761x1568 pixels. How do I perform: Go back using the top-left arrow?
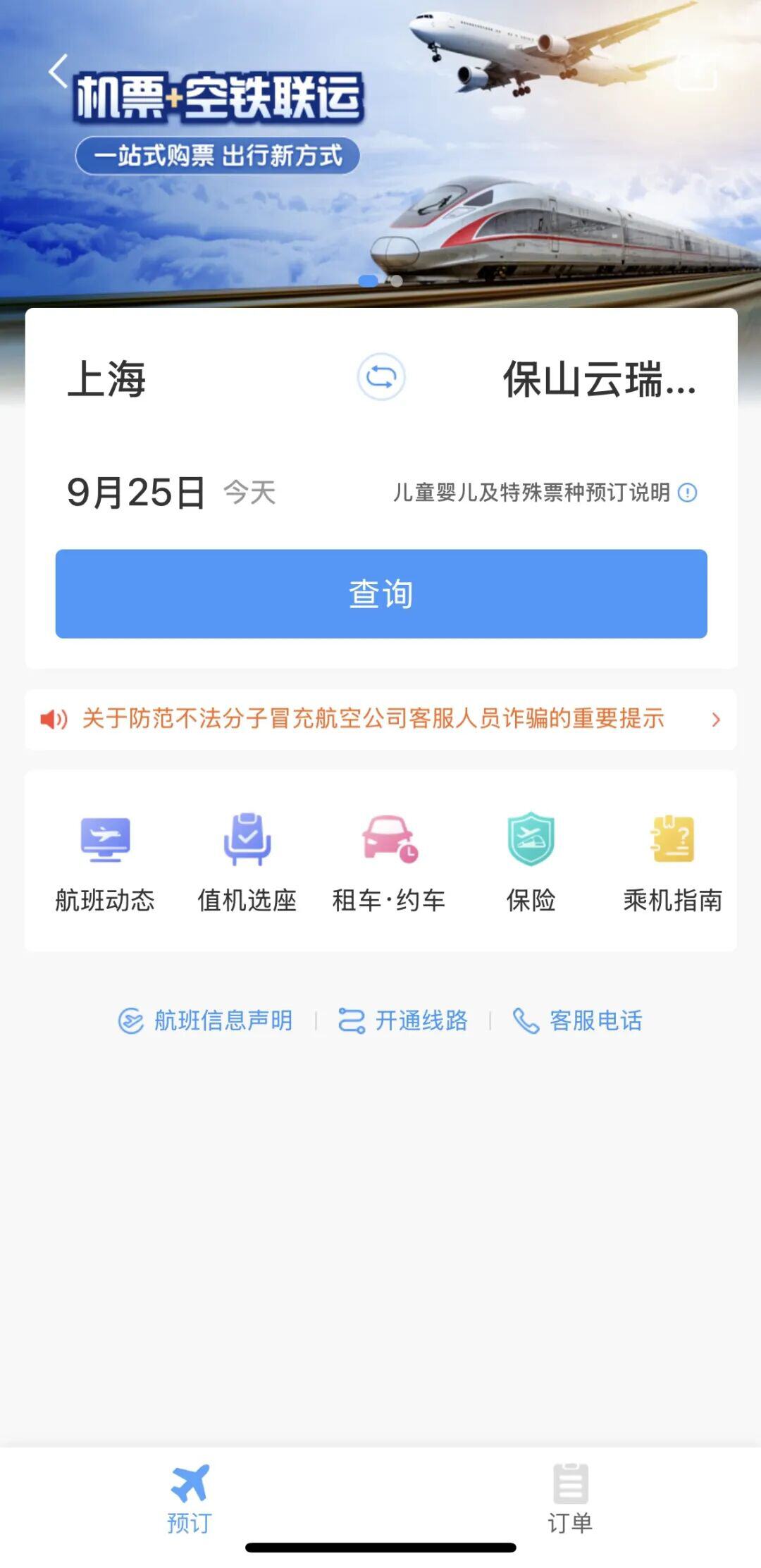[x=58, y=71]
